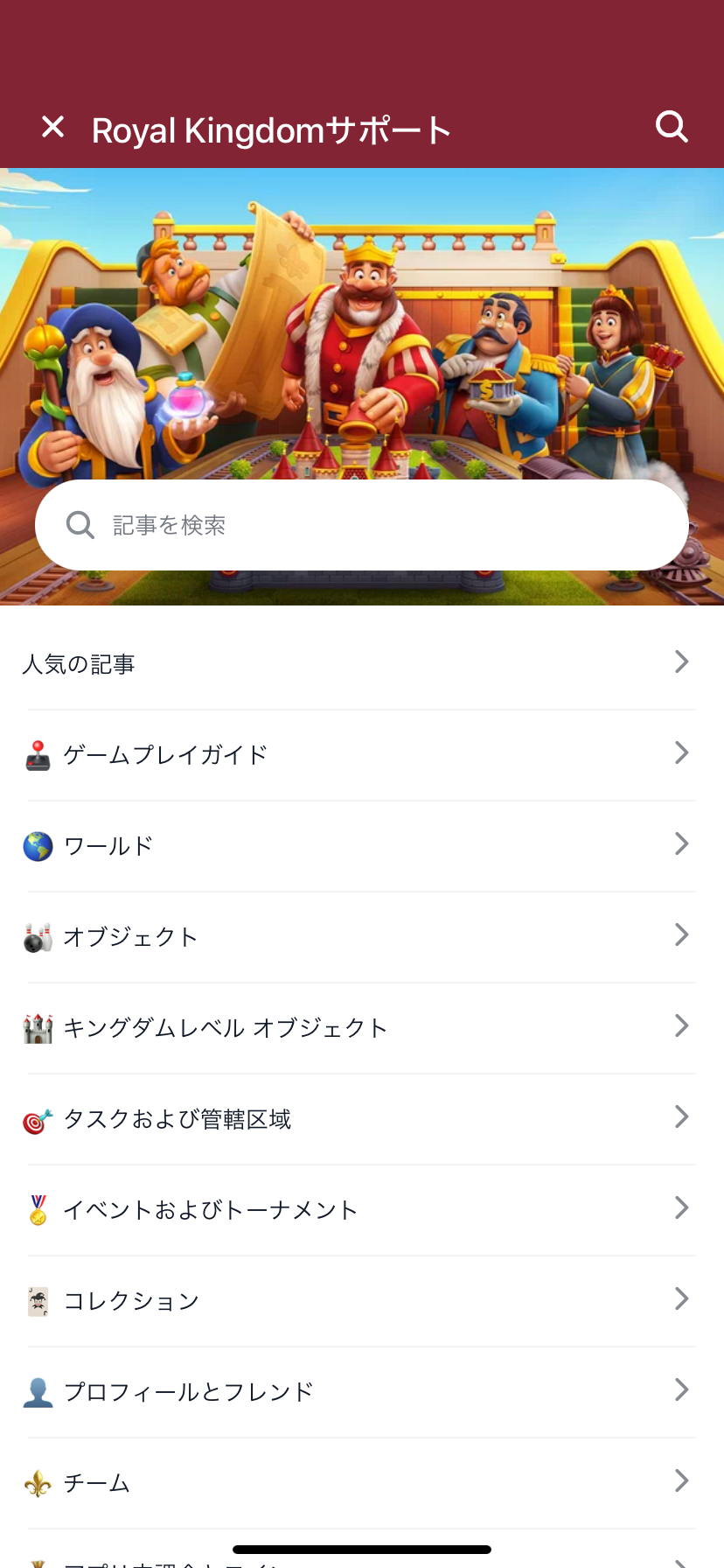
Task: Click the magnifier inside the search bar
Action: pyautogui.click(x=80, y=524)
